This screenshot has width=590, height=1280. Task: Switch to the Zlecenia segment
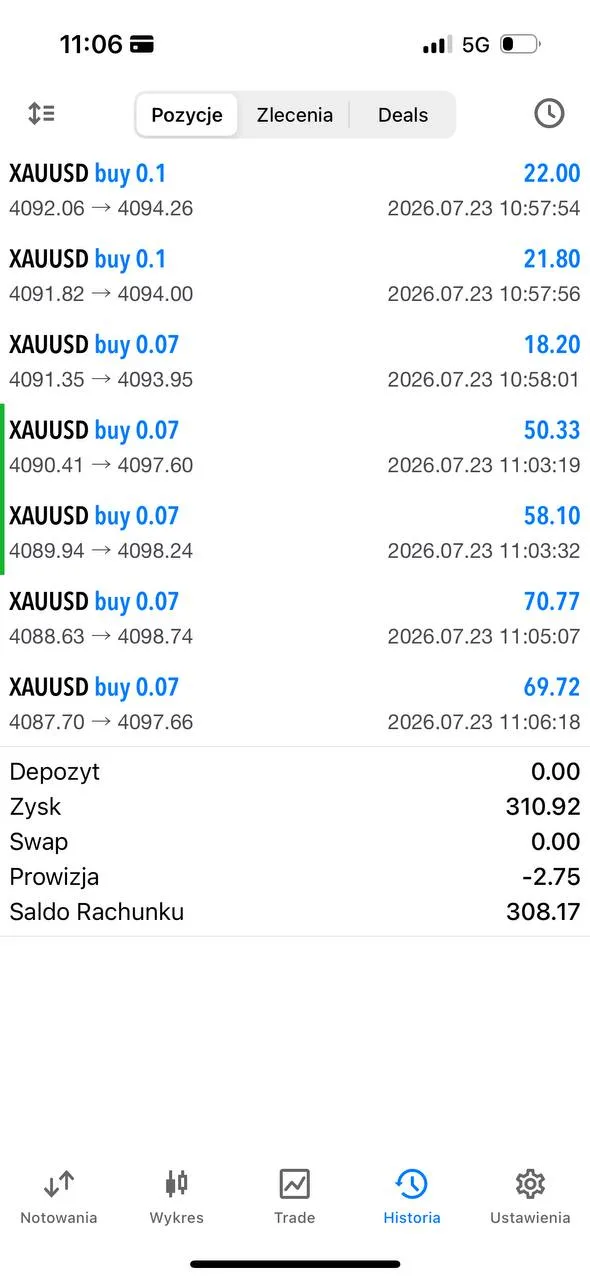[x=294, y=115]
